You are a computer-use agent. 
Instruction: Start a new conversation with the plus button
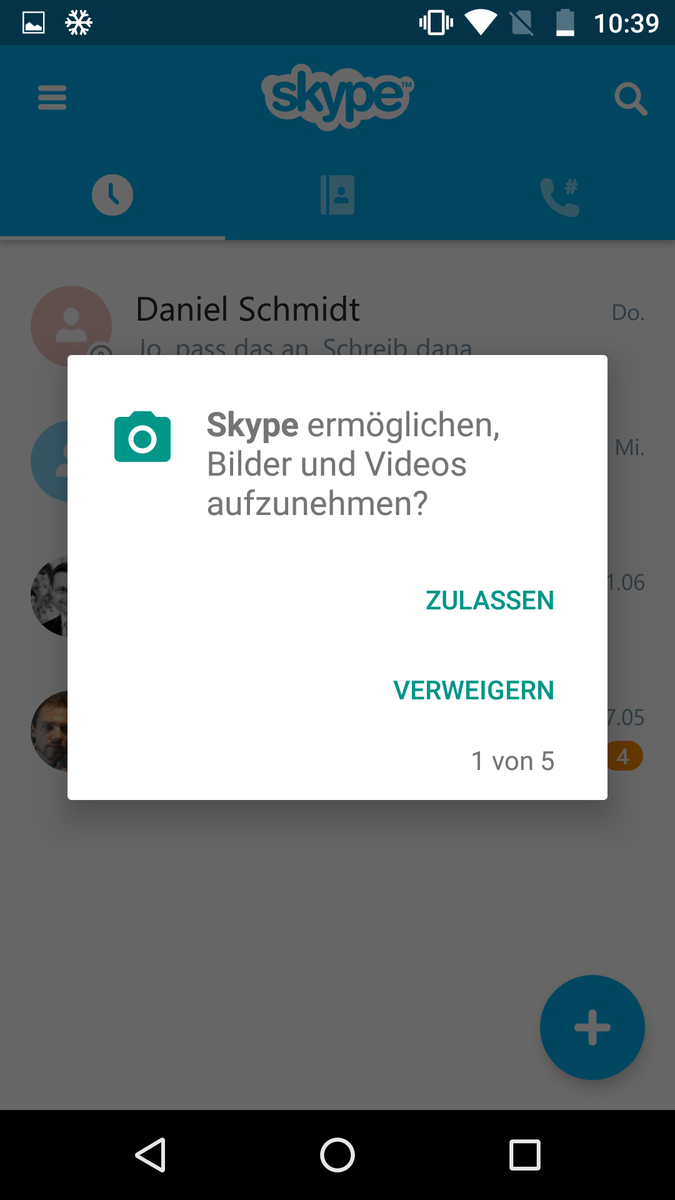coord(592,1027)
